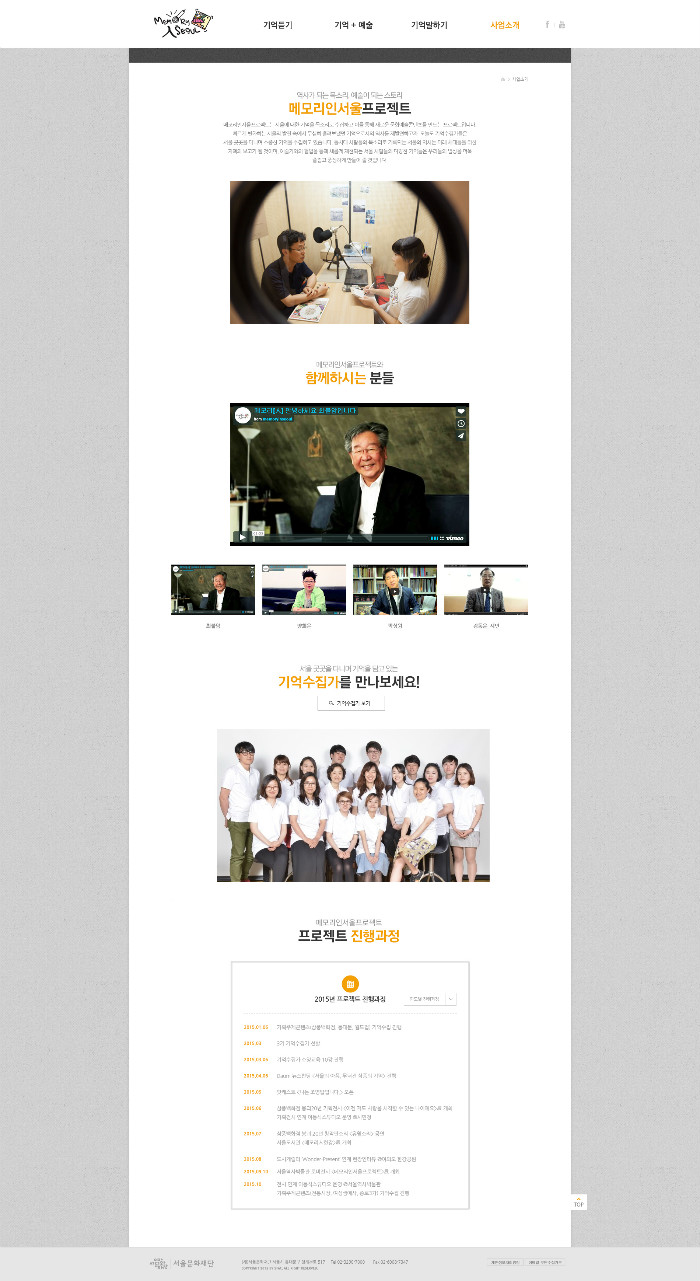The height and width of the screenshot is (1281, 700).
Task: Select the first video thumbnail in the row
Action: [212, 590]
